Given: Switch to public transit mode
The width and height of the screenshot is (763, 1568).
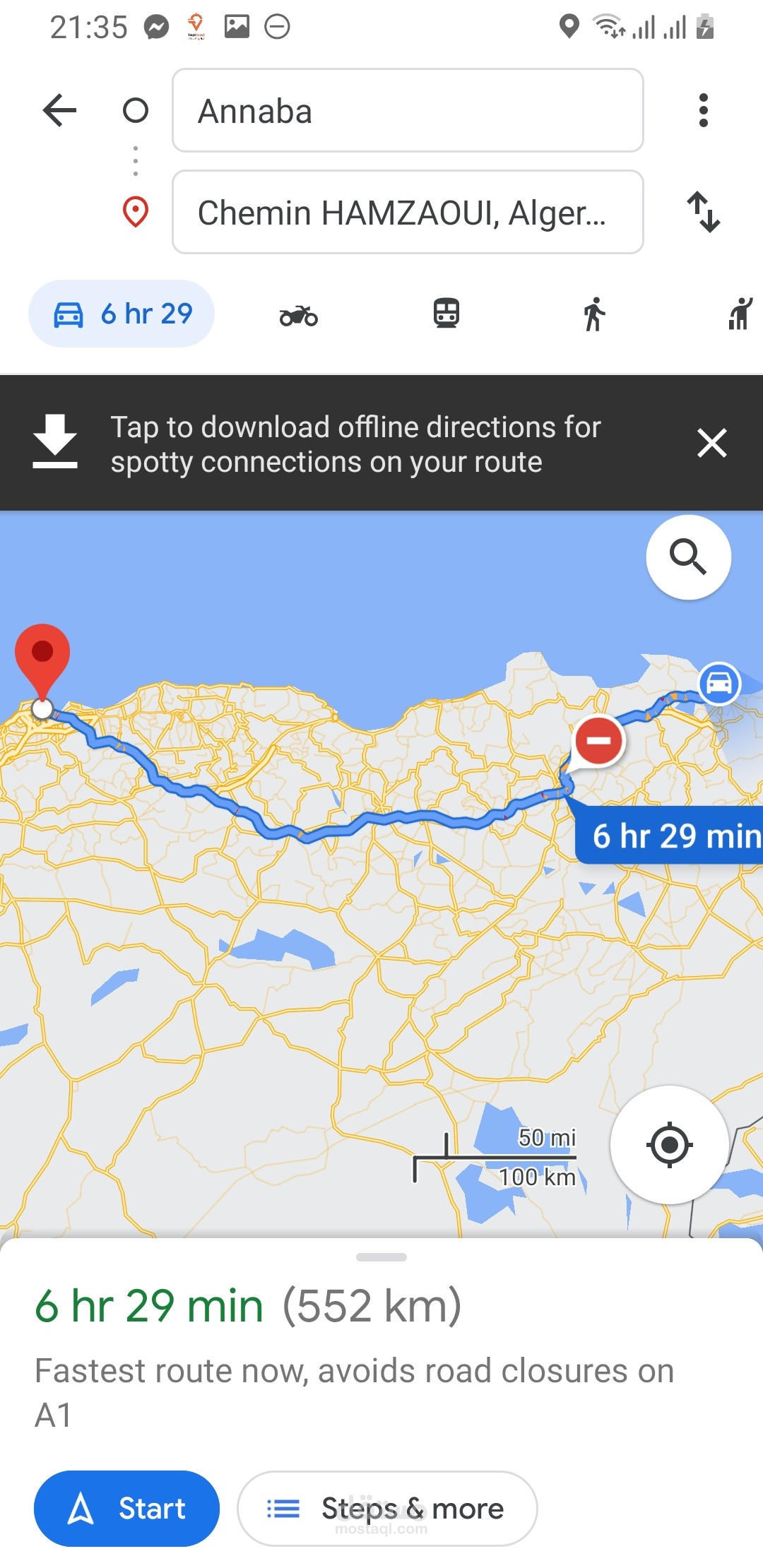Looking at the screenshot, I should click(446, 314).
